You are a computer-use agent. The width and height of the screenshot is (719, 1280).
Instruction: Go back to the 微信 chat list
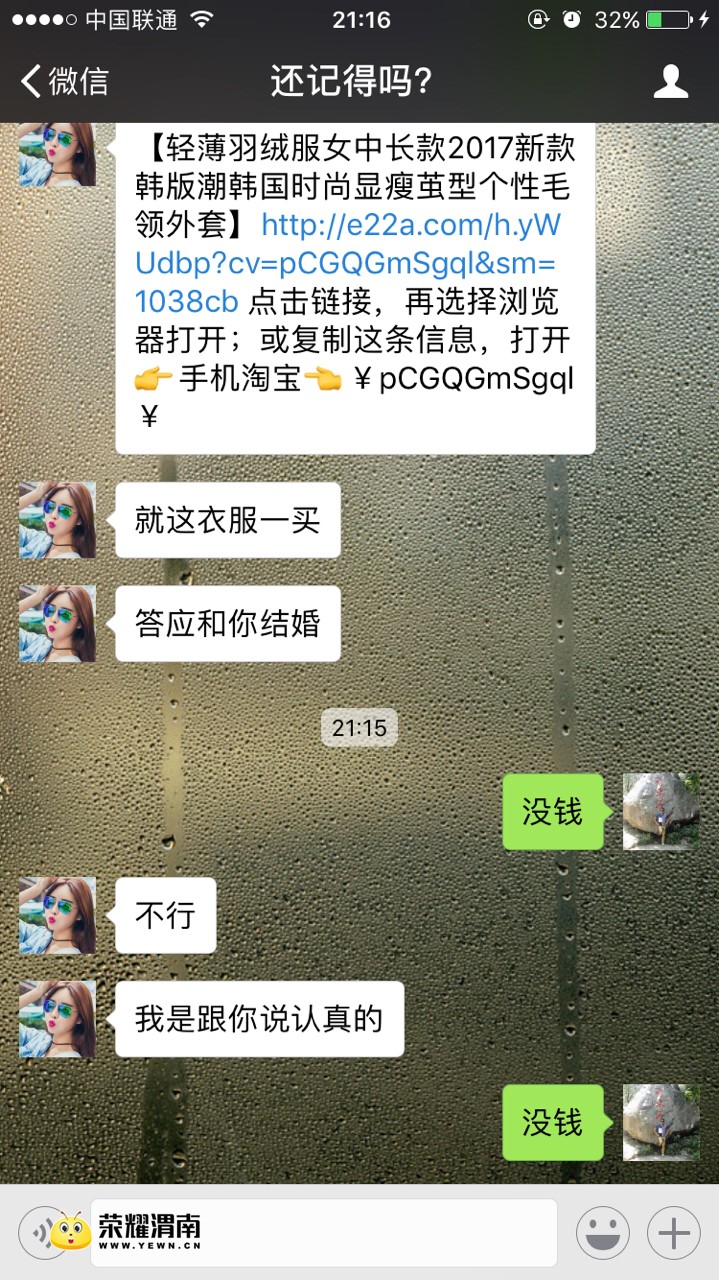[x=64, y=81]
